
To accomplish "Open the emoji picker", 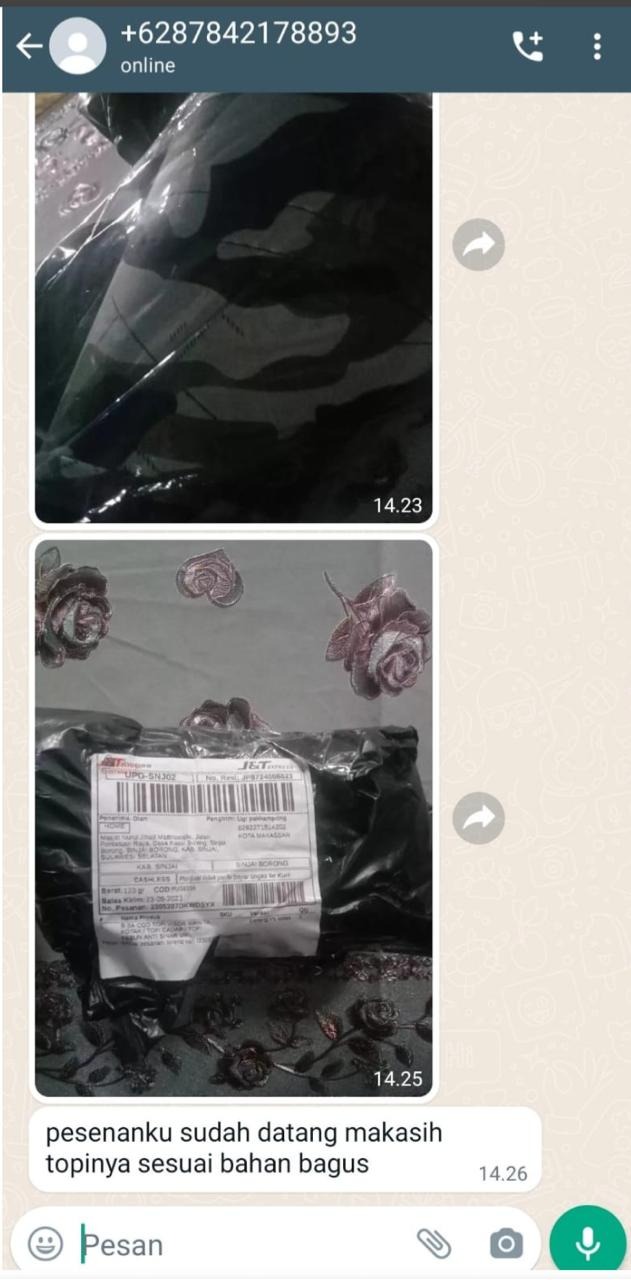I will 45,1243.
